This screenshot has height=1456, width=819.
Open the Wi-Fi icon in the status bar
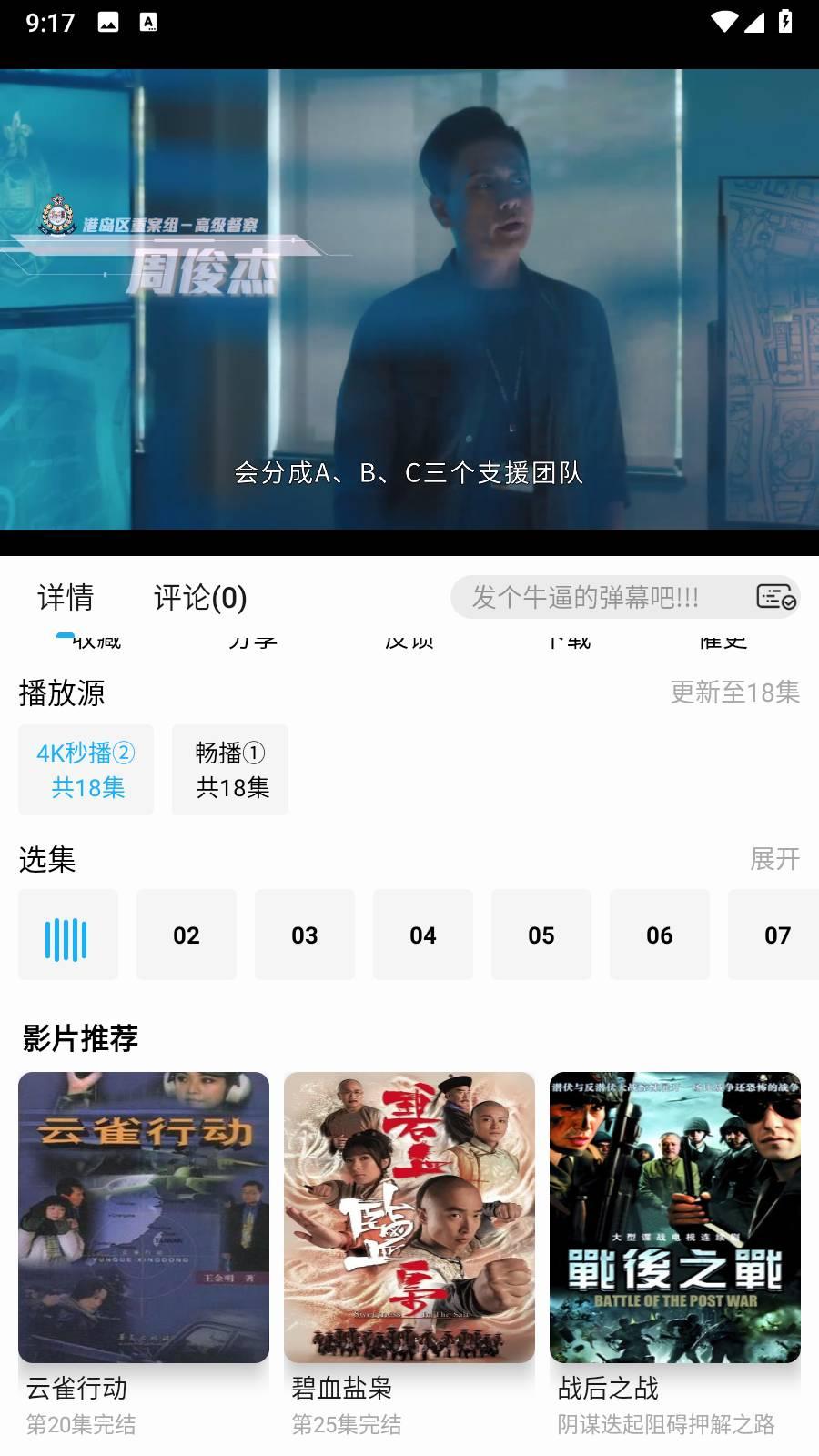(724, 23)
